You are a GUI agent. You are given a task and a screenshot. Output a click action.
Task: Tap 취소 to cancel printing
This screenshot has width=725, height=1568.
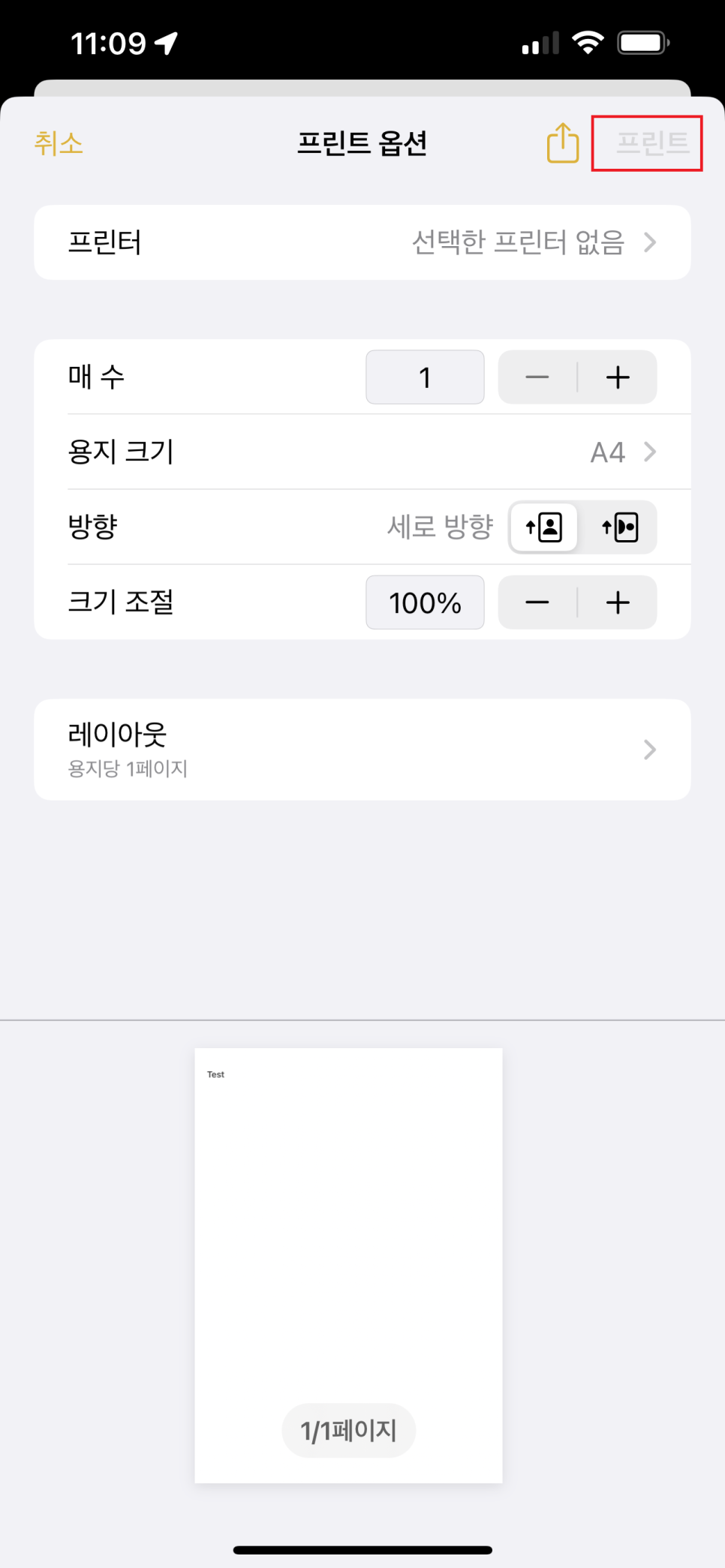59,143
